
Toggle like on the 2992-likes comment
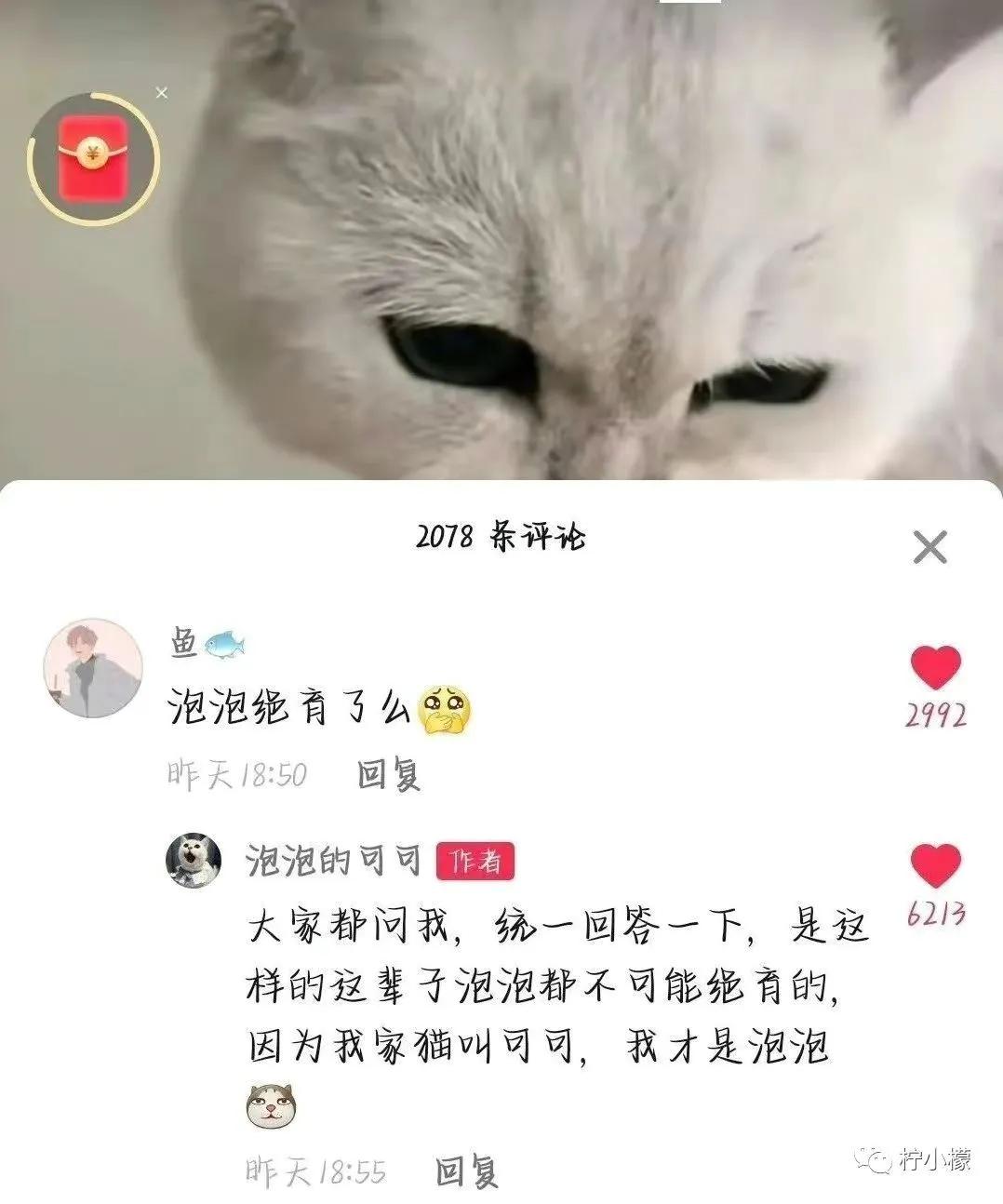pos(937,664)
